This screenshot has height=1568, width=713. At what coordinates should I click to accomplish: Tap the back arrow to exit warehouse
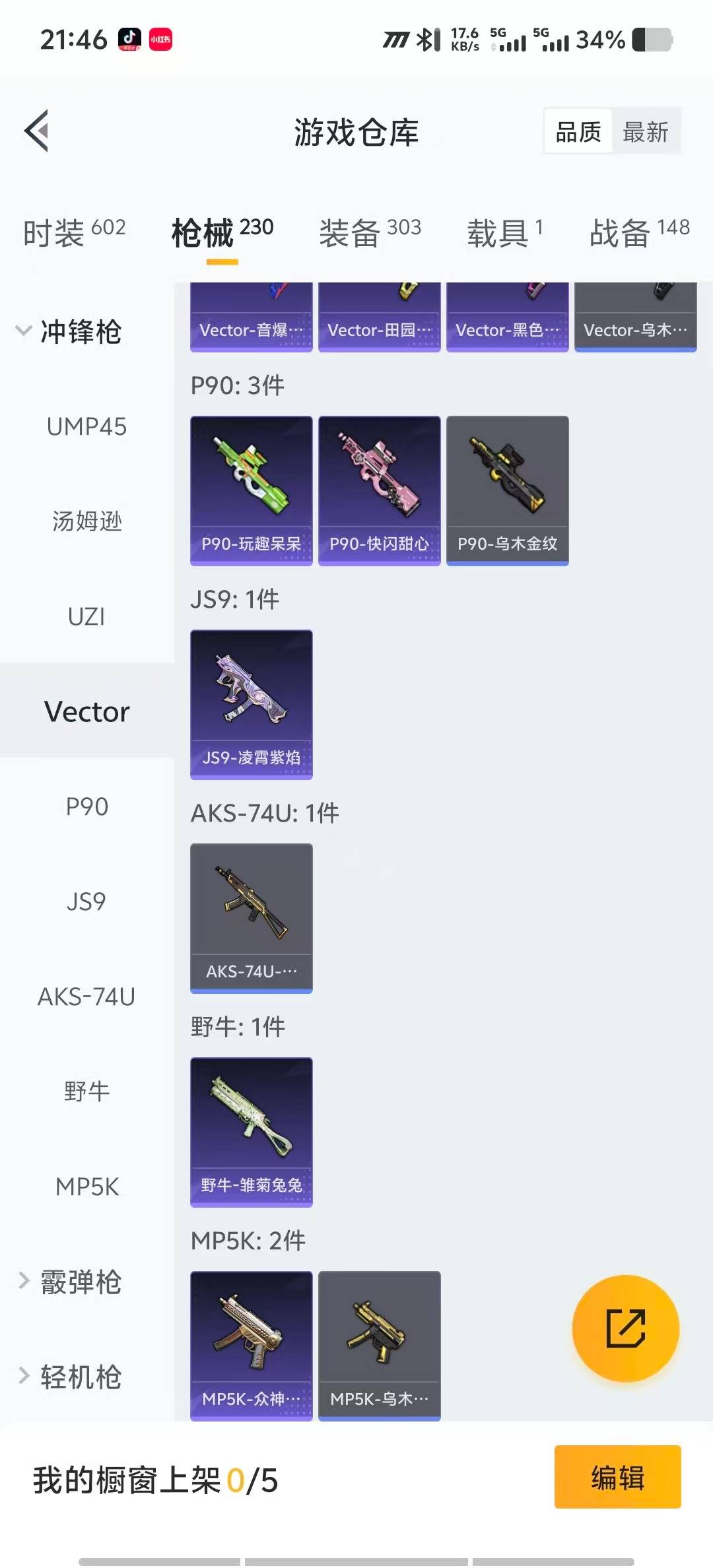pyautogui.click(x=38, y=130)
